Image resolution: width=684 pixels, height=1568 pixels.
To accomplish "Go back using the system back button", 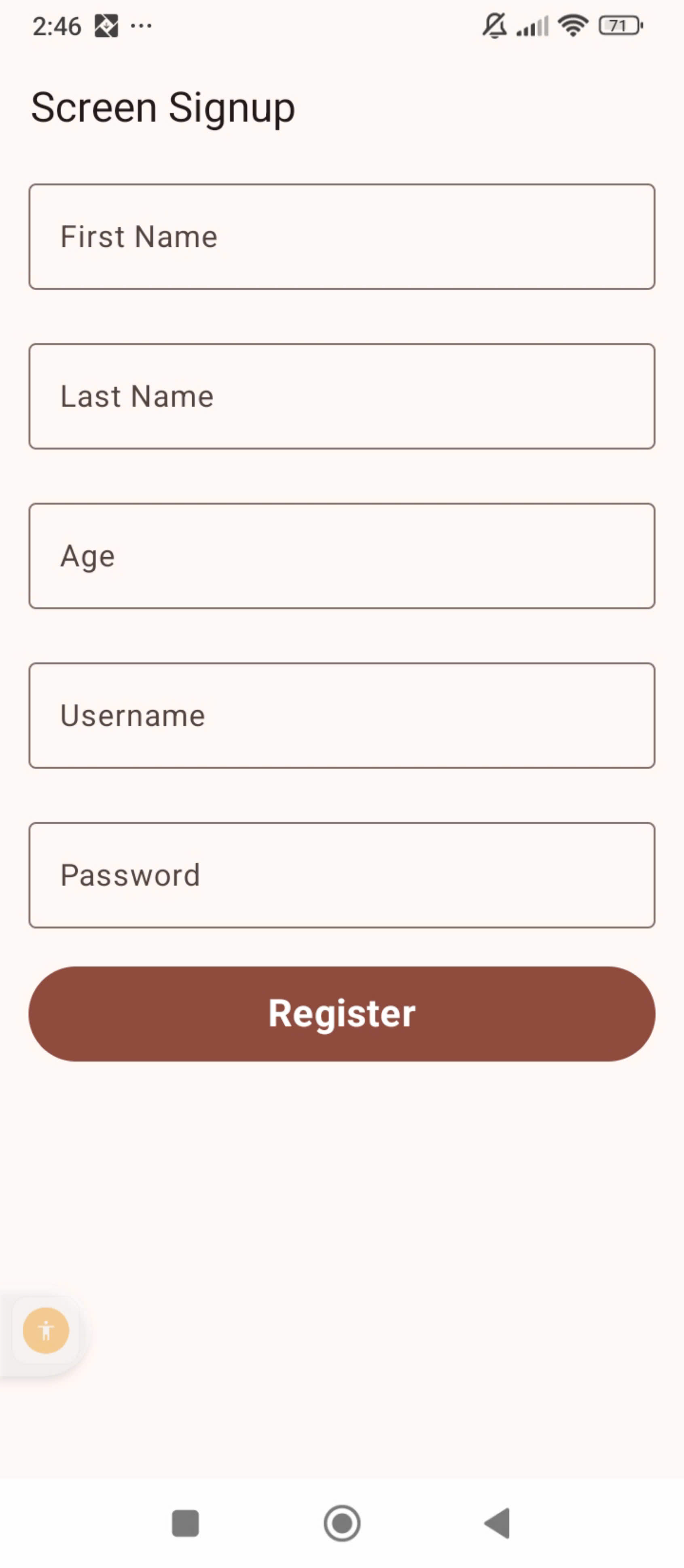I will pyautogui.click(x=497, y=1523).
